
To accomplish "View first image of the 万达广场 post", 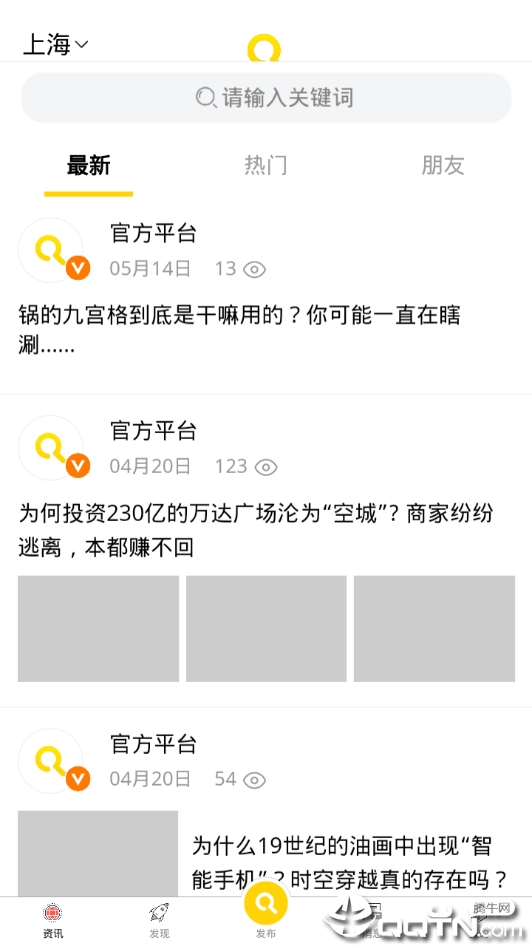I will [98, 629].
